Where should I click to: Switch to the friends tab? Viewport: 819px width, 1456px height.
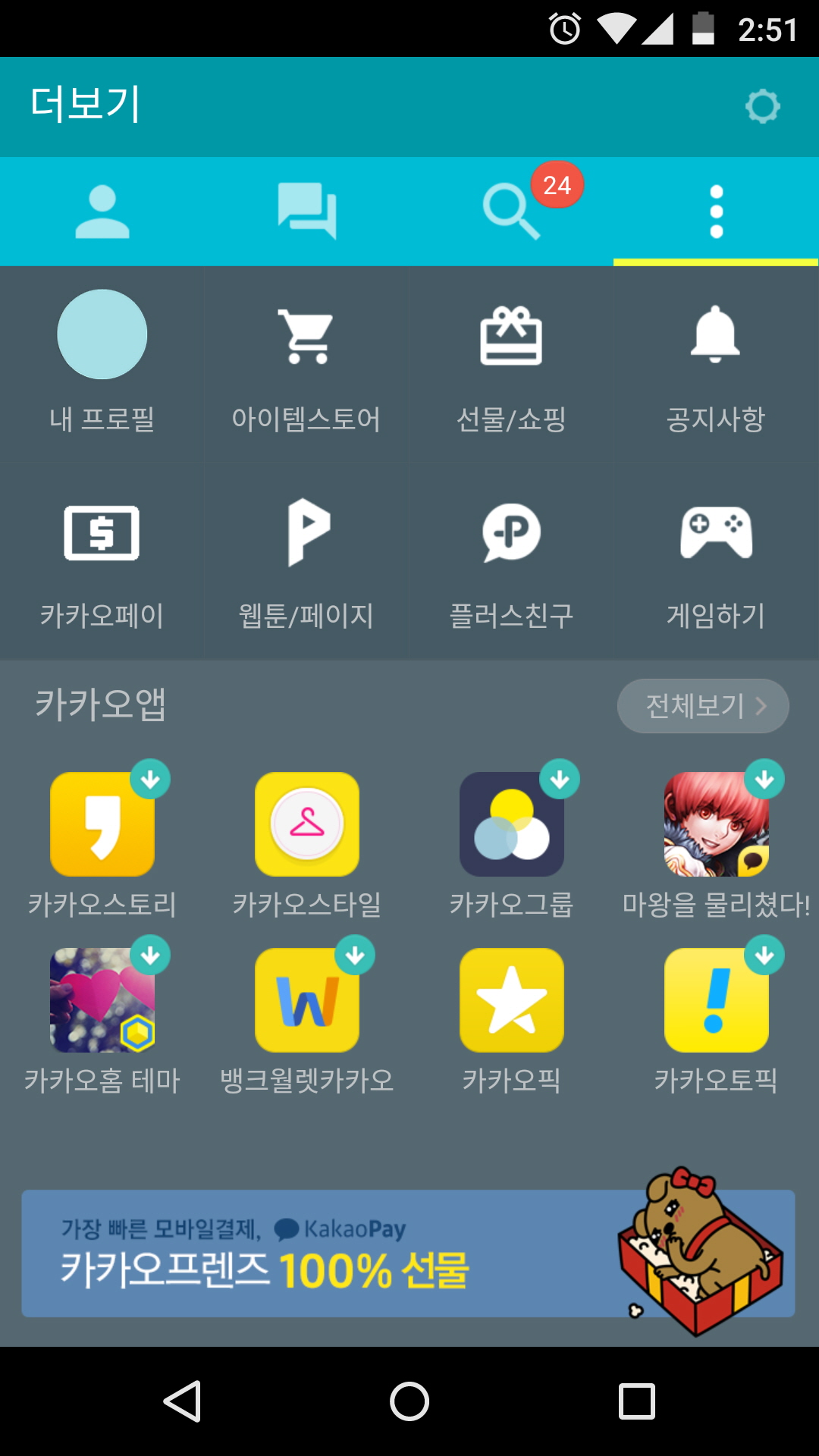[102, 212]
